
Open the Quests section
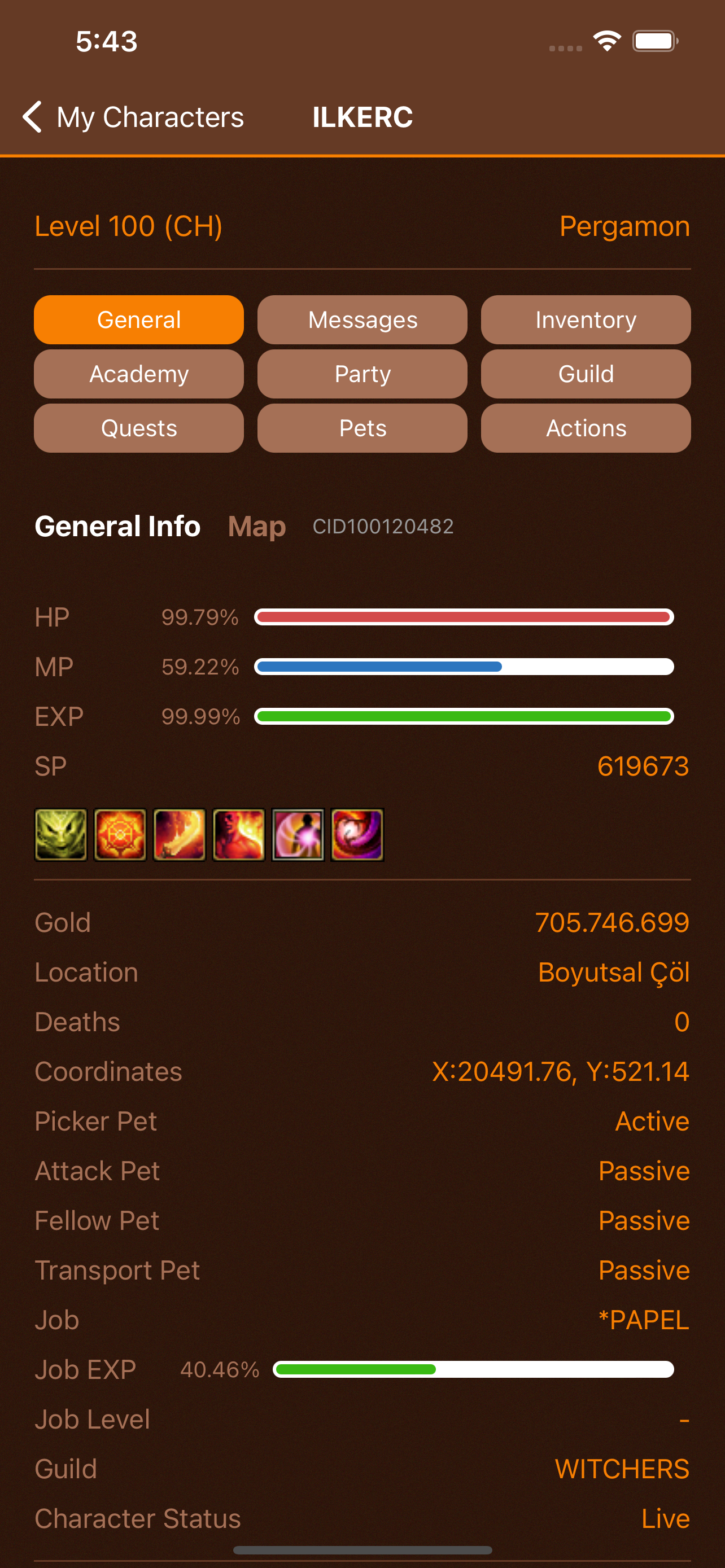pos(139,428)
